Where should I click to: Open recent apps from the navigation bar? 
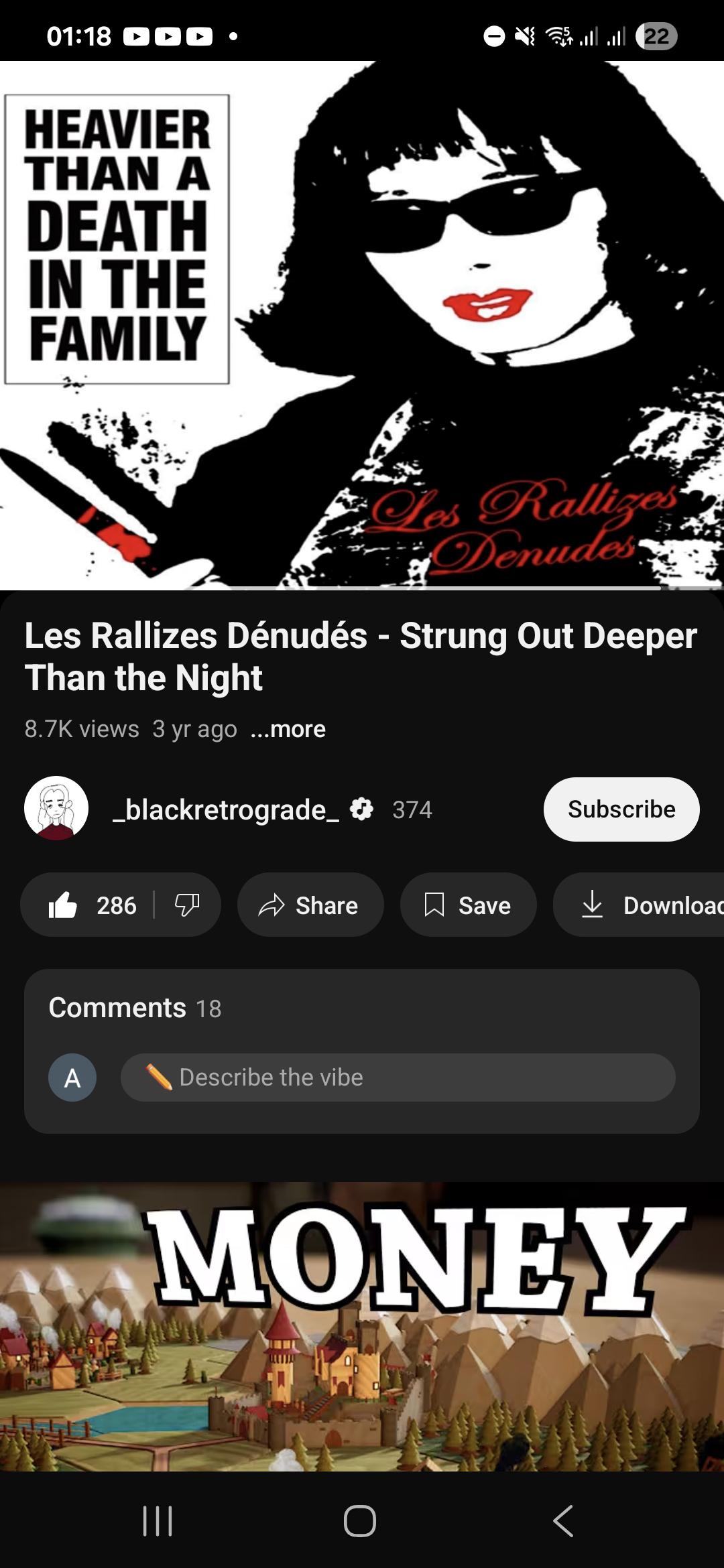[x=158, y=1521]
